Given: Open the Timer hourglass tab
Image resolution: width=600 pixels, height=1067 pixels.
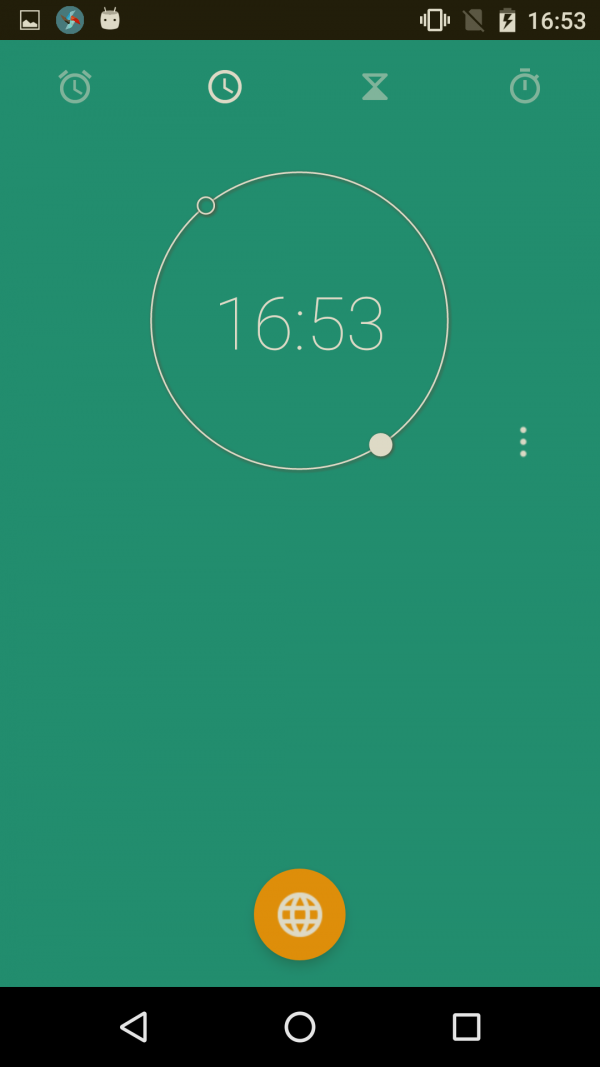Looking at the screenshot, I should click(375, 87).
